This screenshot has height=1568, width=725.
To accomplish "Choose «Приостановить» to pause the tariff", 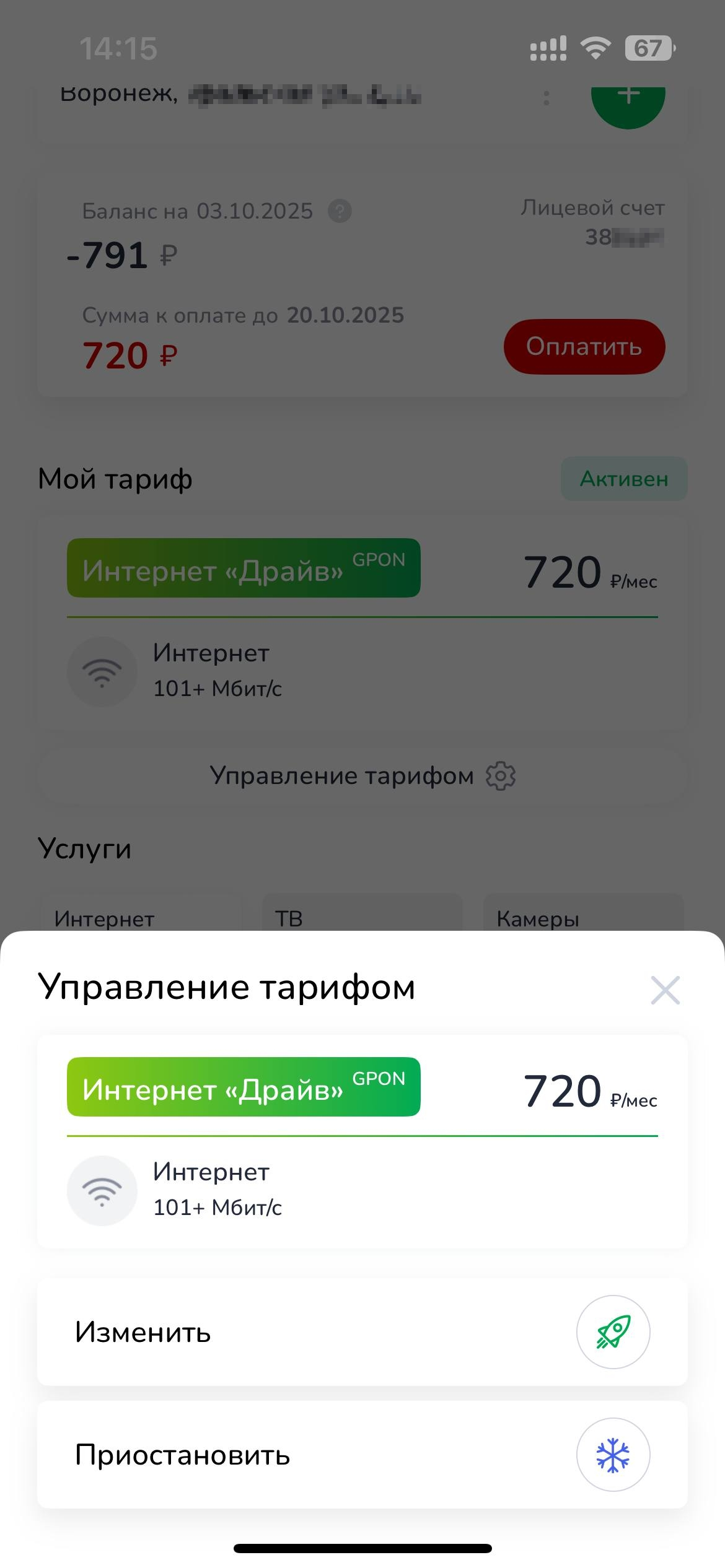I will pos(362,1455).
